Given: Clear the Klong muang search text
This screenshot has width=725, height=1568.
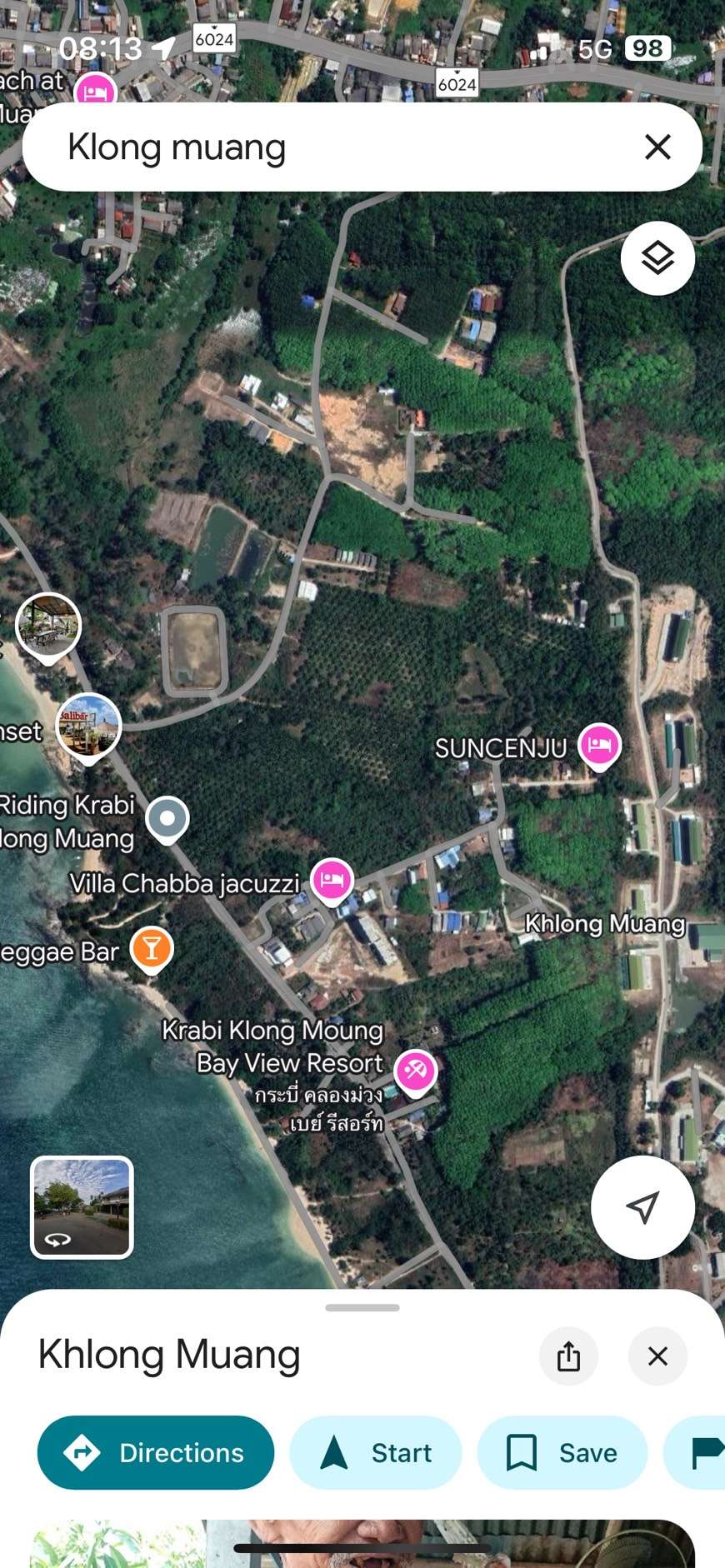Looking at the screenshot, I should pyautogui.click(x=657, y=147).
